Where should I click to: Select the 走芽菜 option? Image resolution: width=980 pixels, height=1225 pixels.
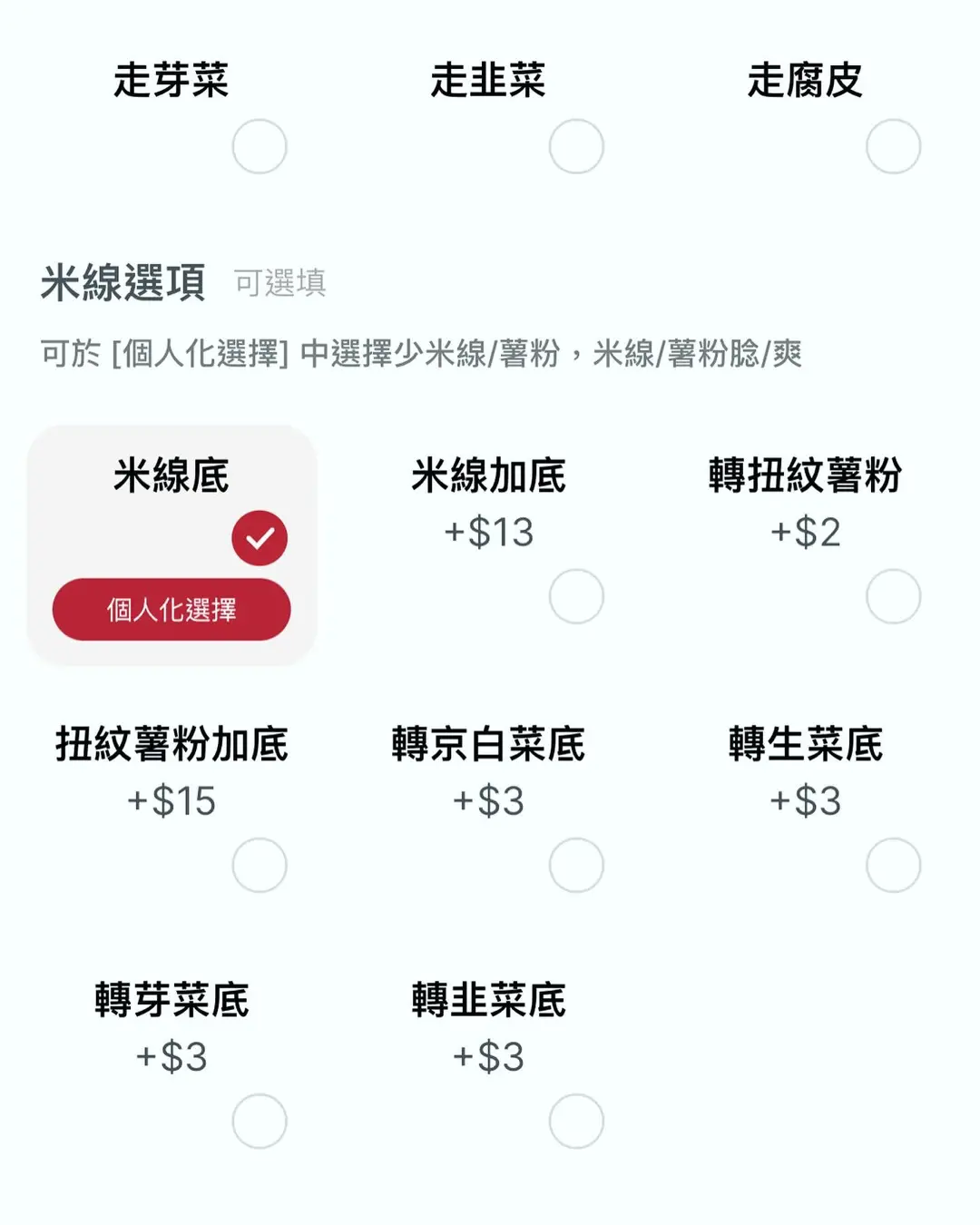pyautogui.click(x=259, y=146)
